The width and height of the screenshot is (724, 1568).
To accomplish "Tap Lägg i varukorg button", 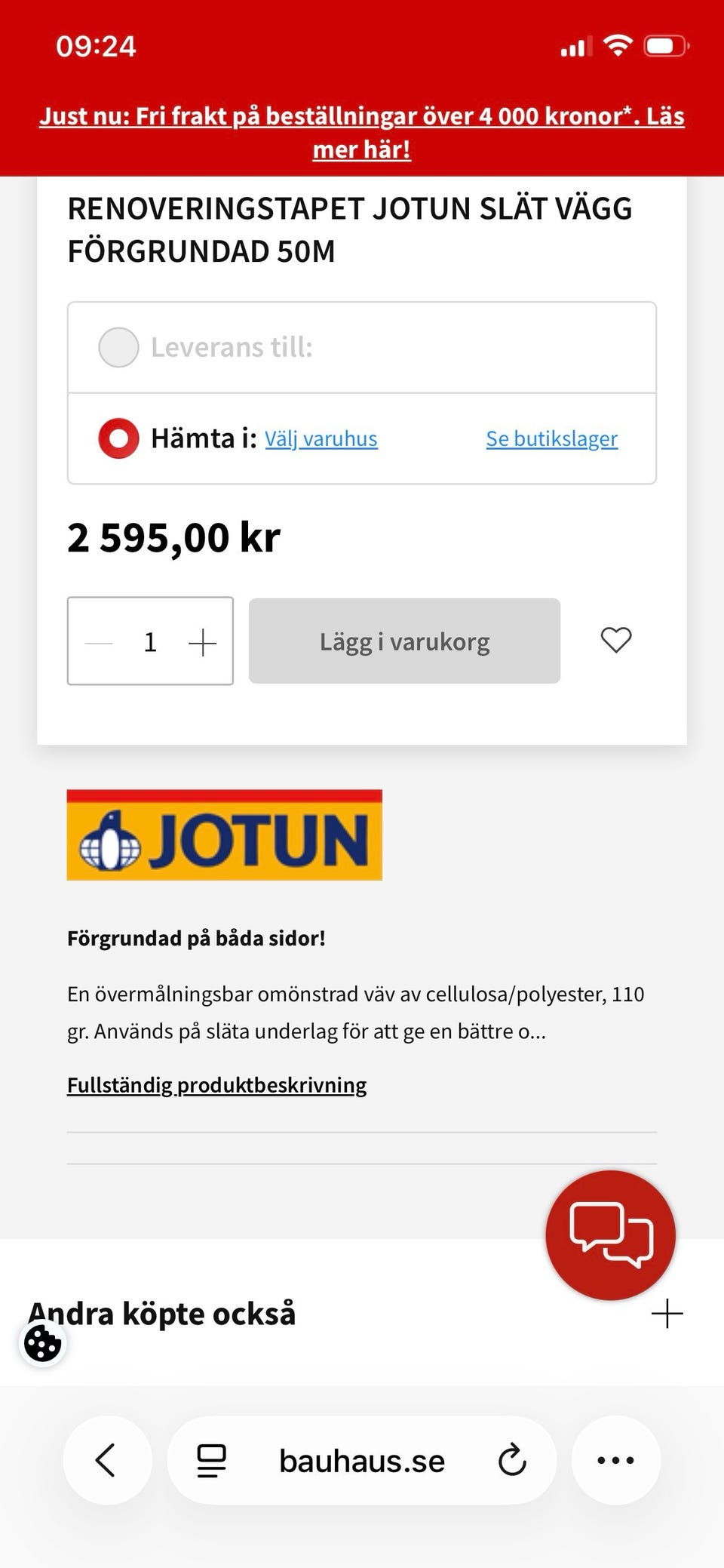I will (x=404, y=641).
